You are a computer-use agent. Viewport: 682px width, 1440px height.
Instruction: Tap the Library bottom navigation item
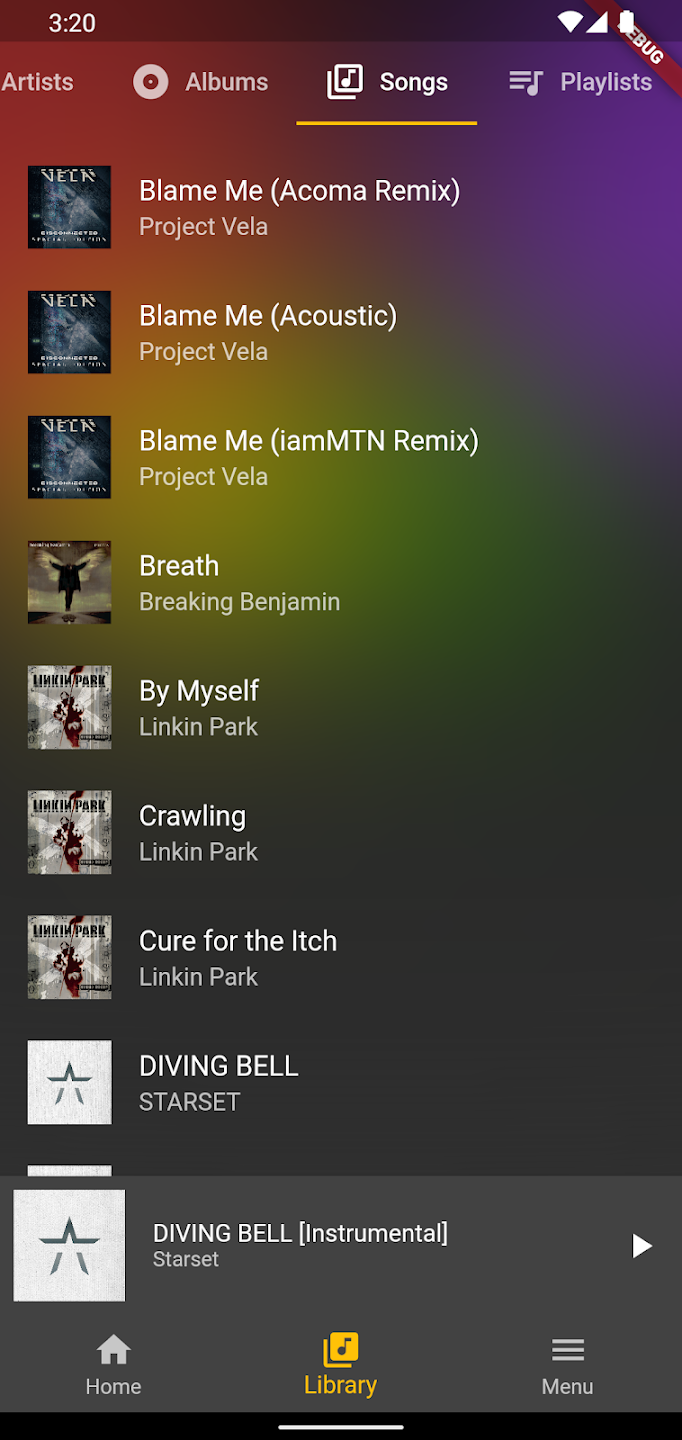(341, 1364)
